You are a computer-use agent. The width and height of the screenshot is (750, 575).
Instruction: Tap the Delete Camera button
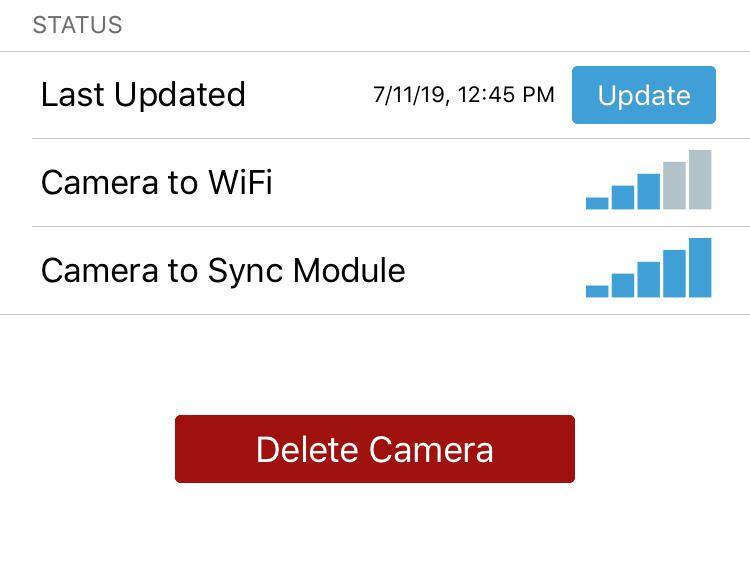point(374,449)
